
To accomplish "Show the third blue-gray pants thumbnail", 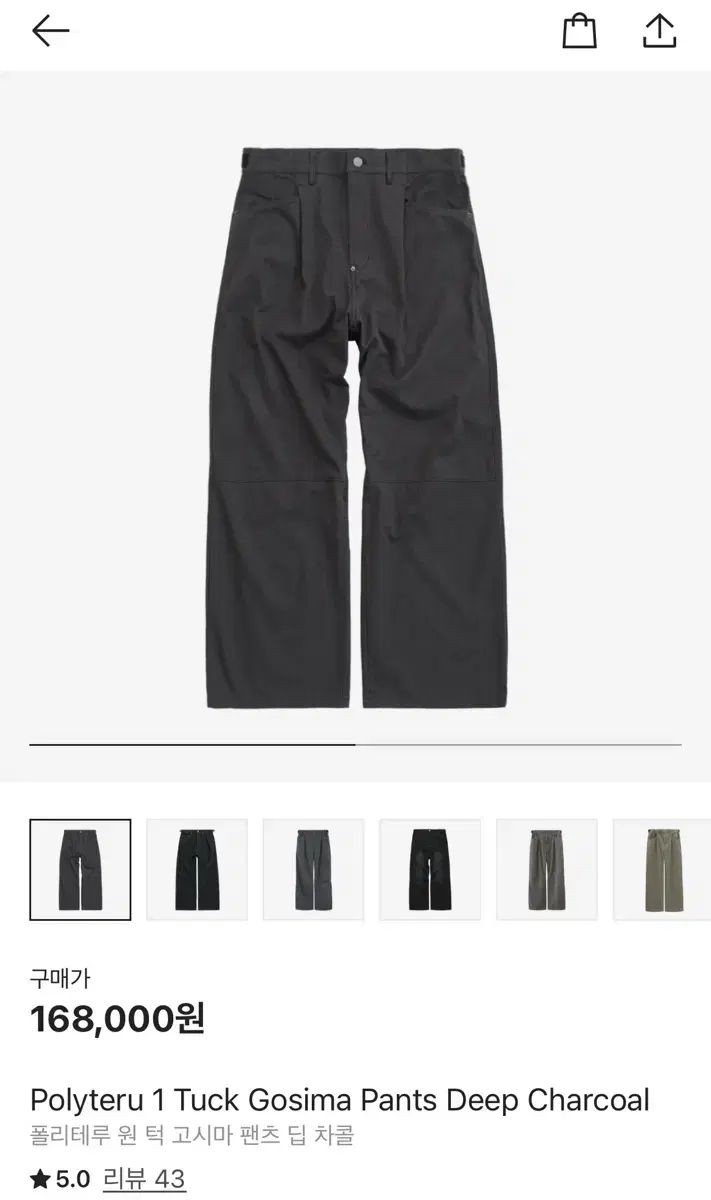I will (313, 869).
